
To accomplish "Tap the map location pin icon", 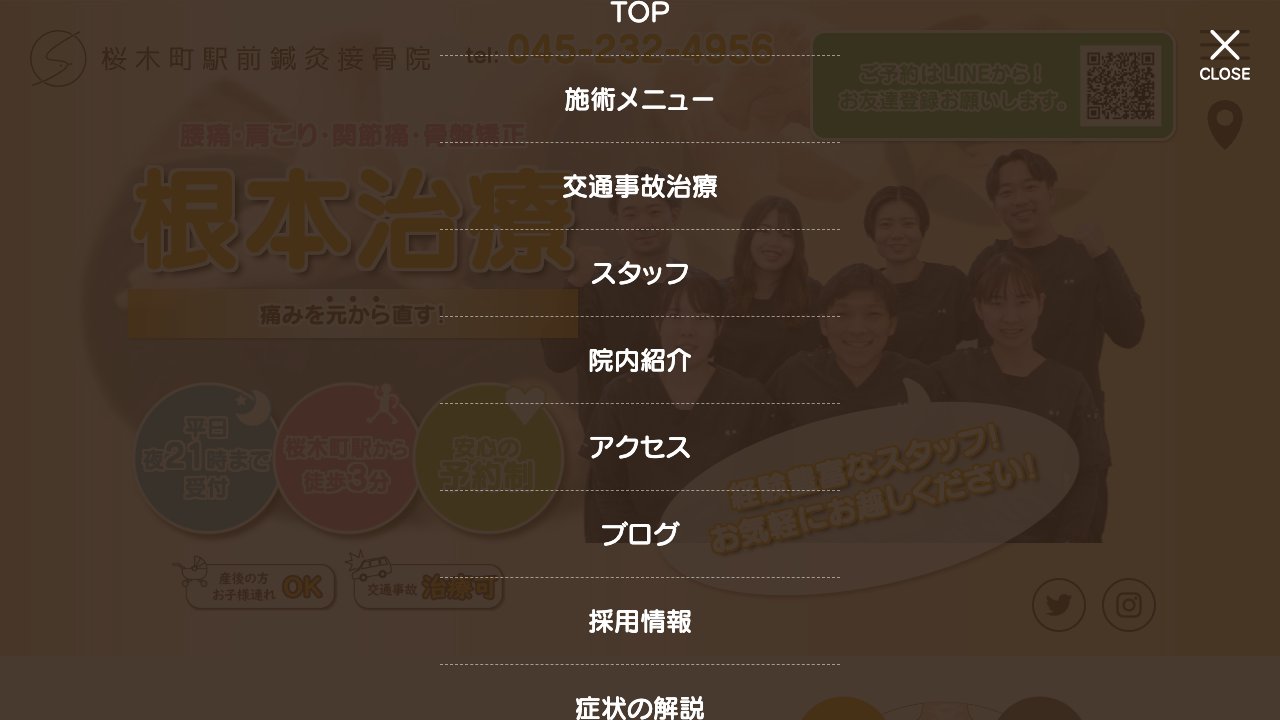I will pyautogui.click(x=1224, y=125).
